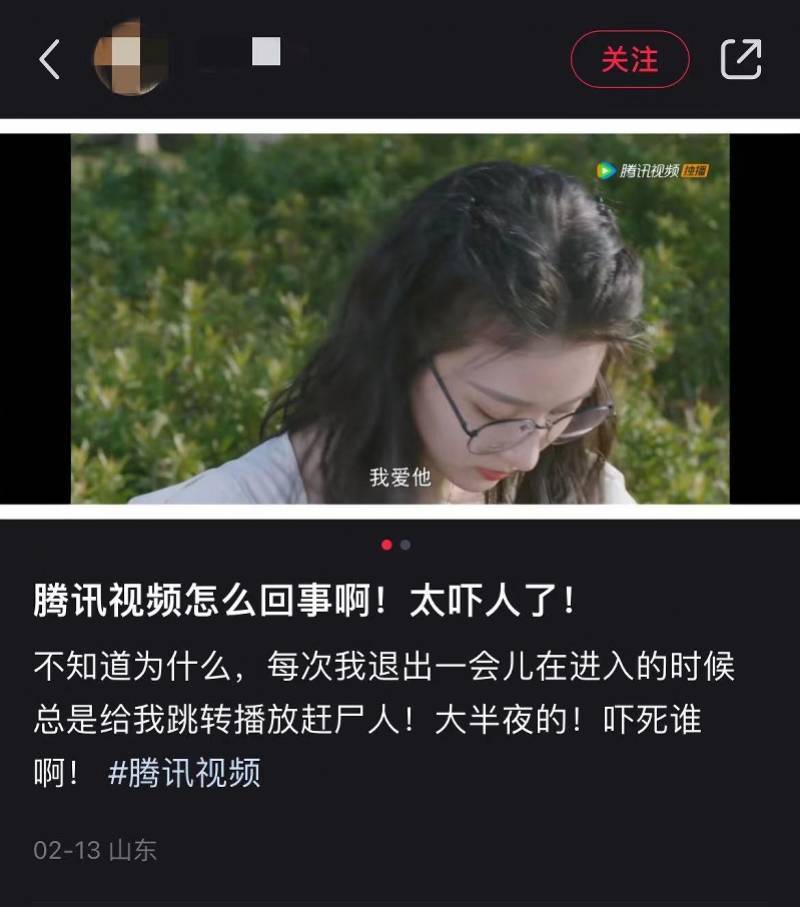This screenshot has width=800, height=907.
Task: Open the #腾讯视频 hashtag link
Action: coord(184,773)
